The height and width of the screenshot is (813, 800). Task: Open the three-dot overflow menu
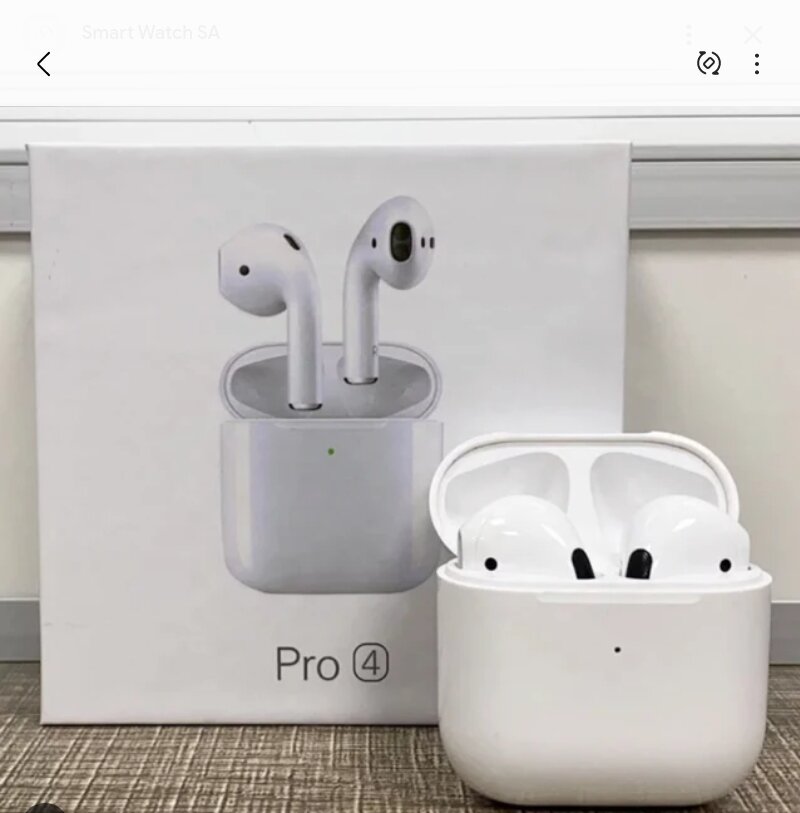coord(757,64)
